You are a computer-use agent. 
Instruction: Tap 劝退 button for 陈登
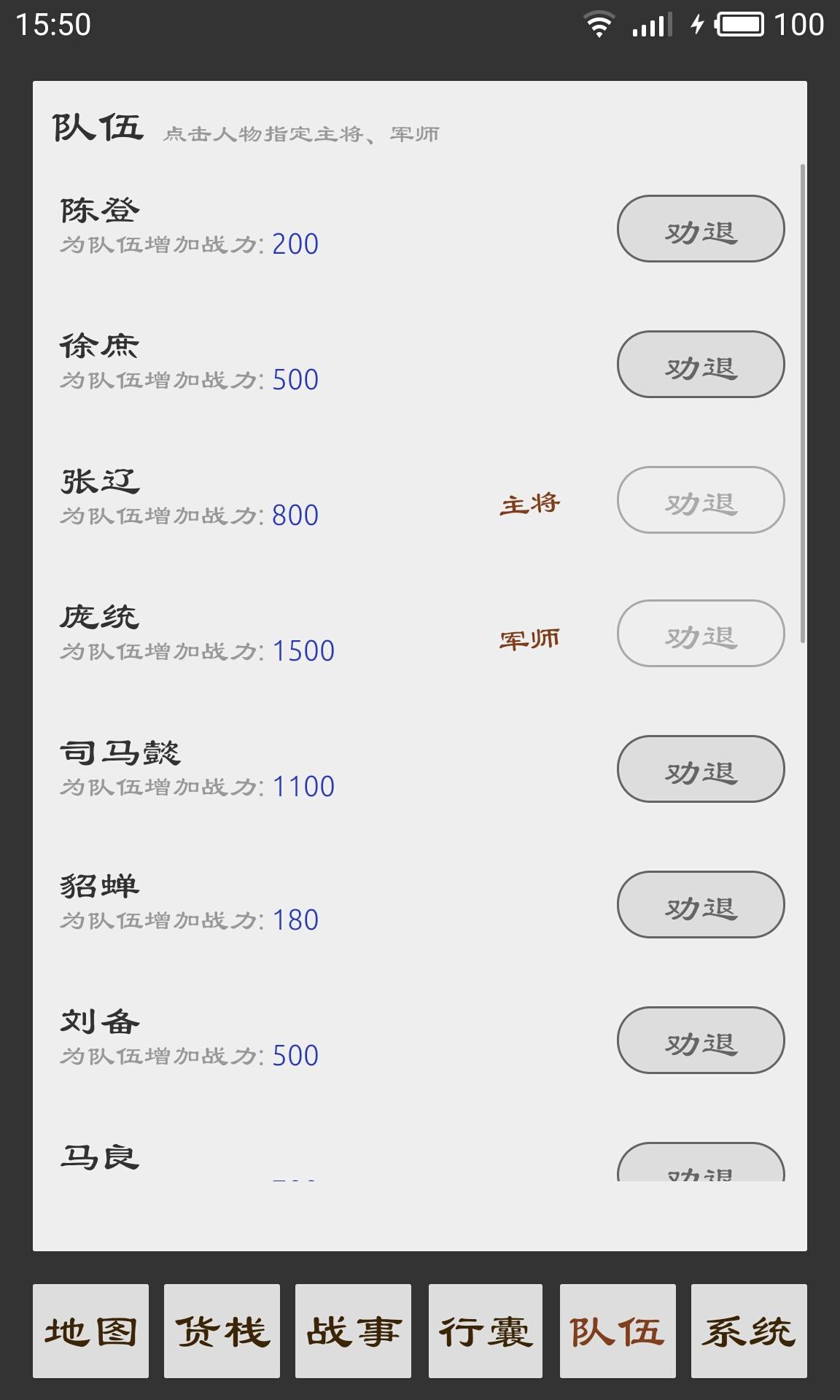701,228
